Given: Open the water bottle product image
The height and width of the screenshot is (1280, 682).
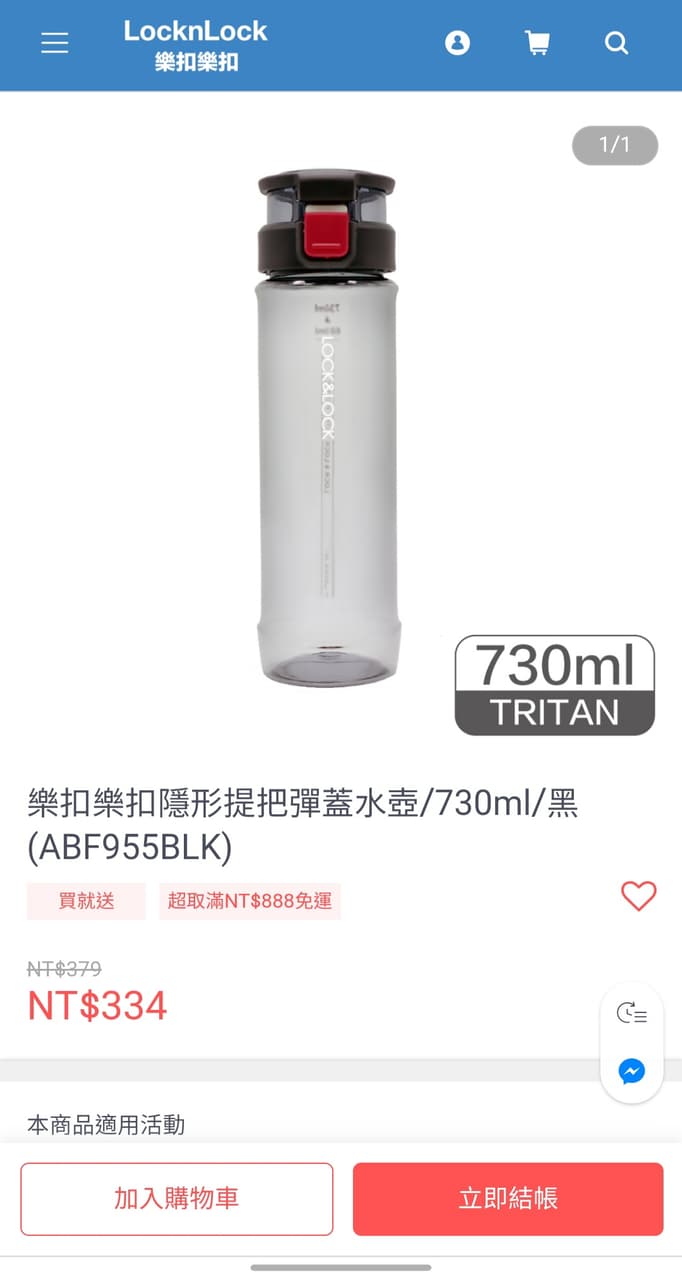Looking at the screenshot, I should click(327, 428).
